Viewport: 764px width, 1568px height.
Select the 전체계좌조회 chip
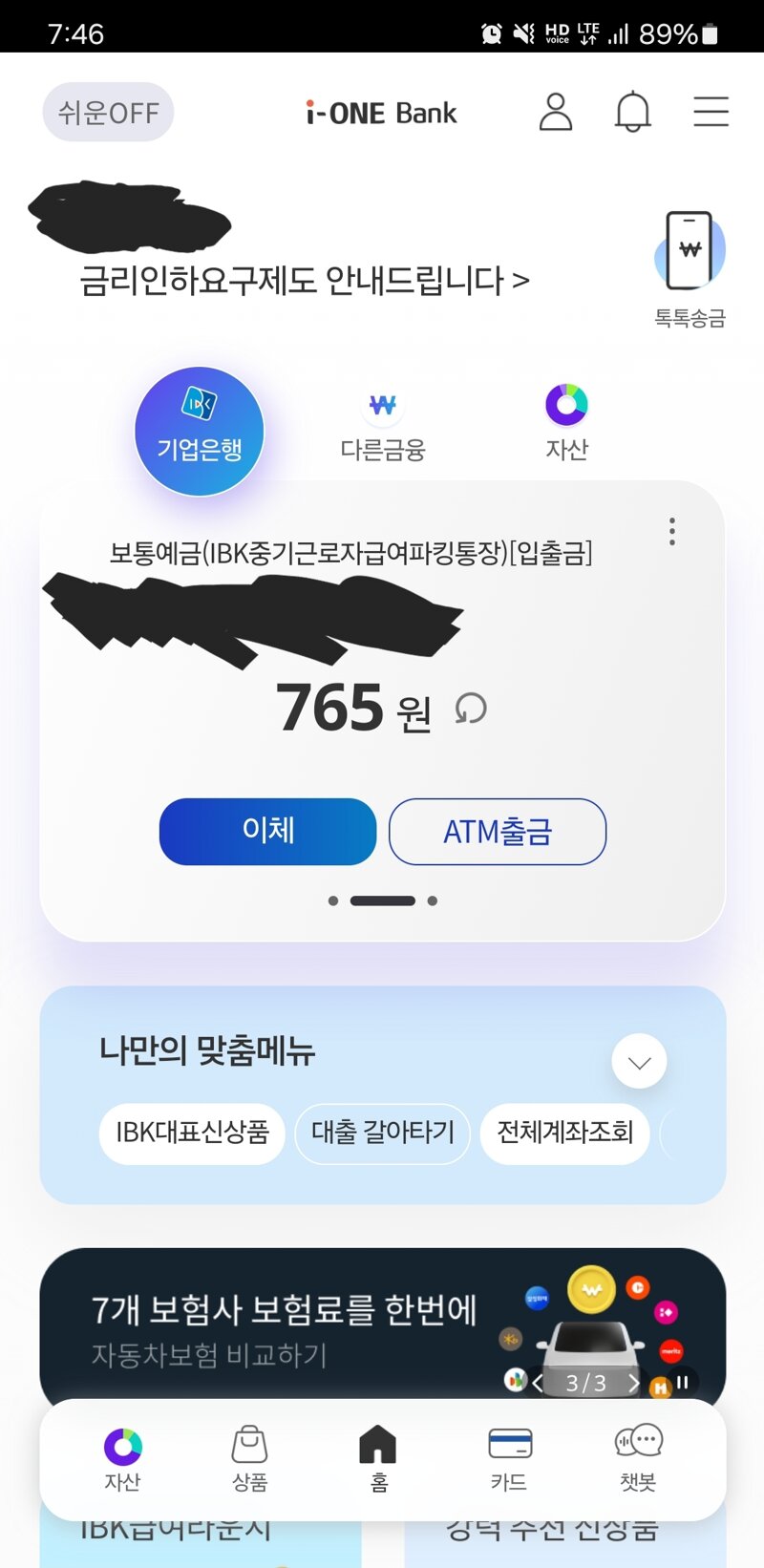click(x=564, y=1134)
